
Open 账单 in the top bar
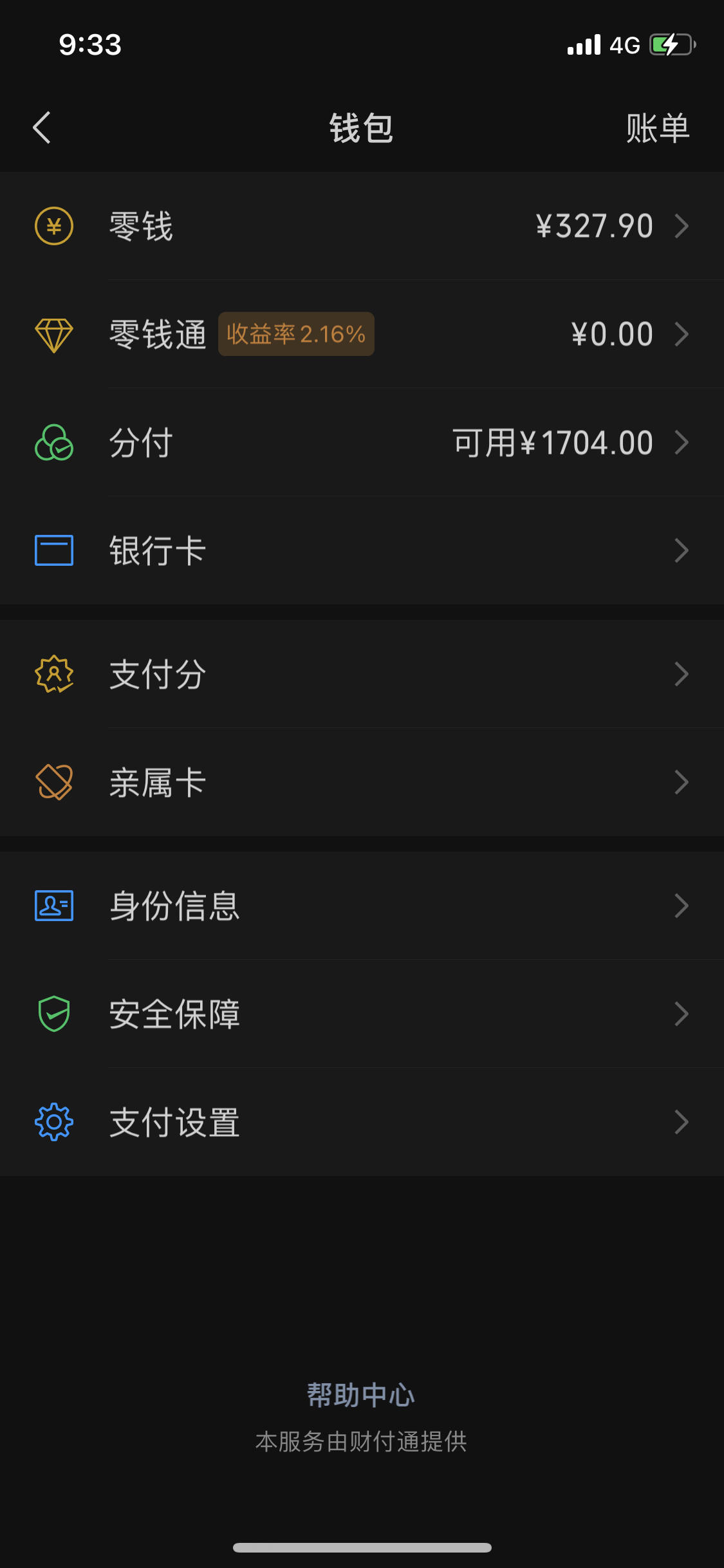tap(658, 128)
